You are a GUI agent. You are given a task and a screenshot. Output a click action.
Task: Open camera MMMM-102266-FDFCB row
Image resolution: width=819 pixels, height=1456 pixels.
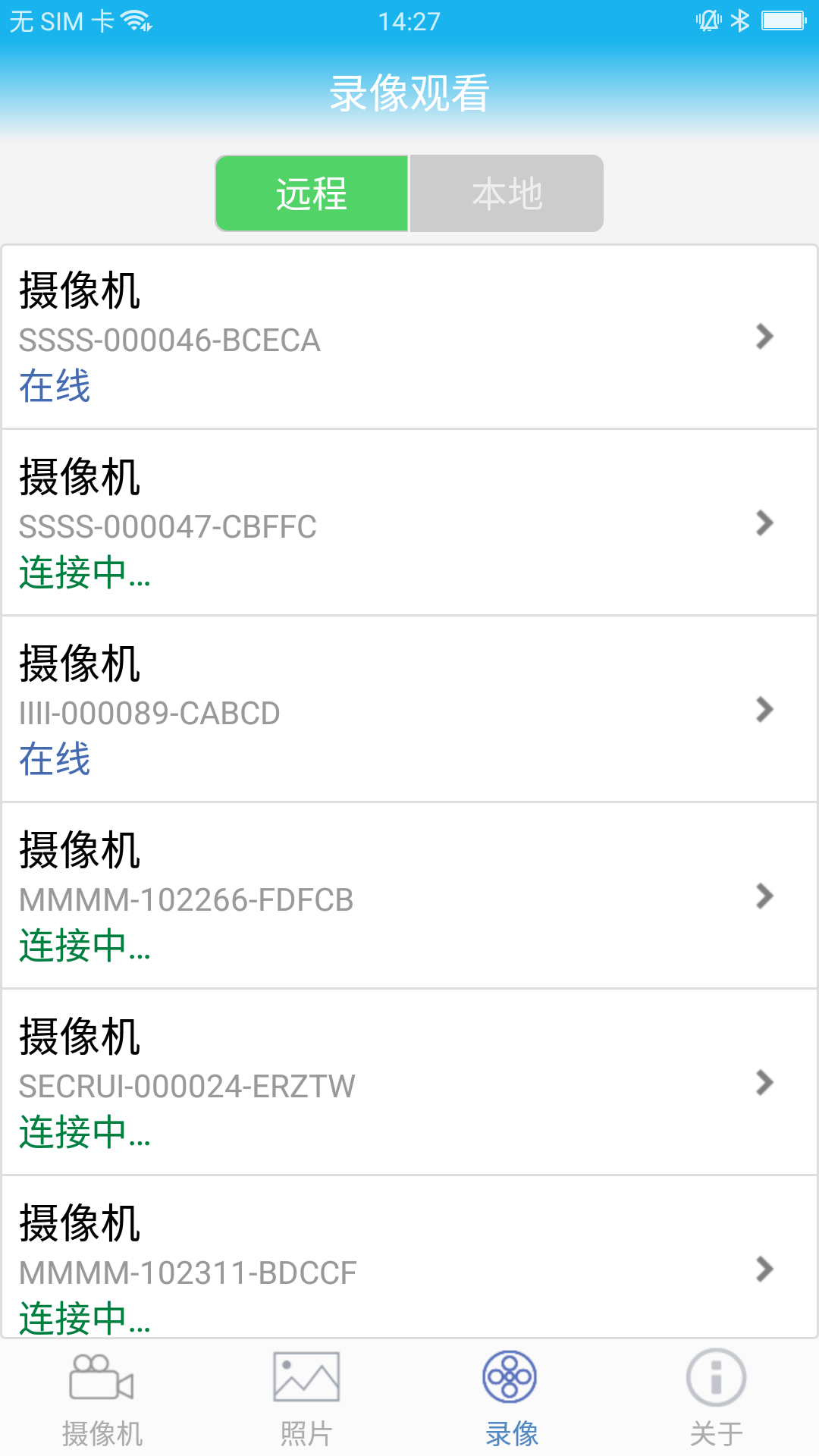409,896
